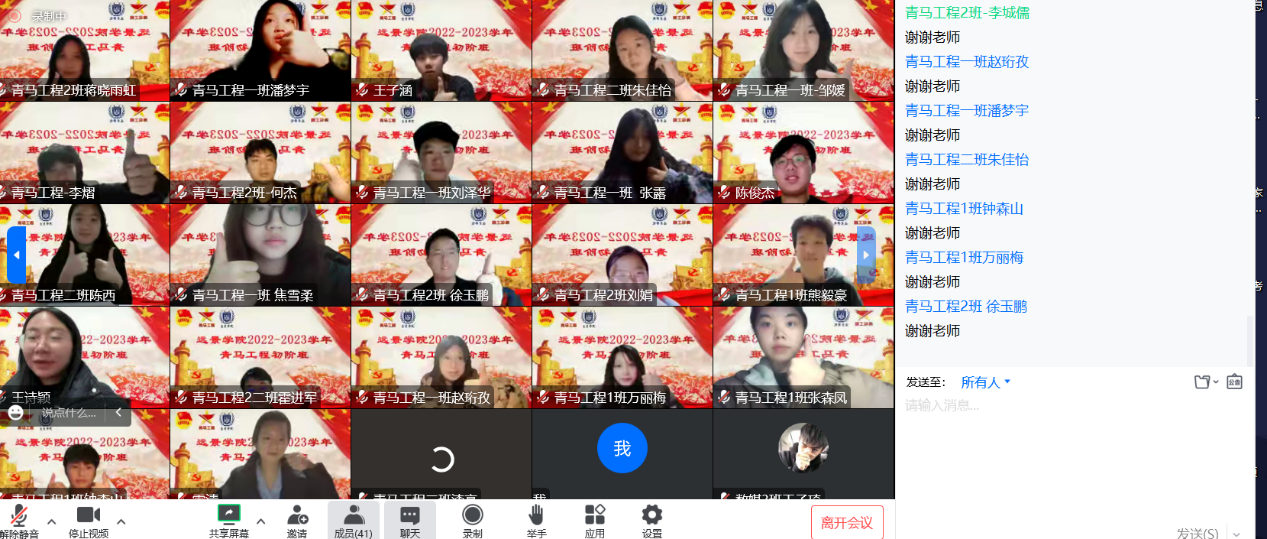
Task: Raise your hand (举手)
Action: (x=536, y=519)
